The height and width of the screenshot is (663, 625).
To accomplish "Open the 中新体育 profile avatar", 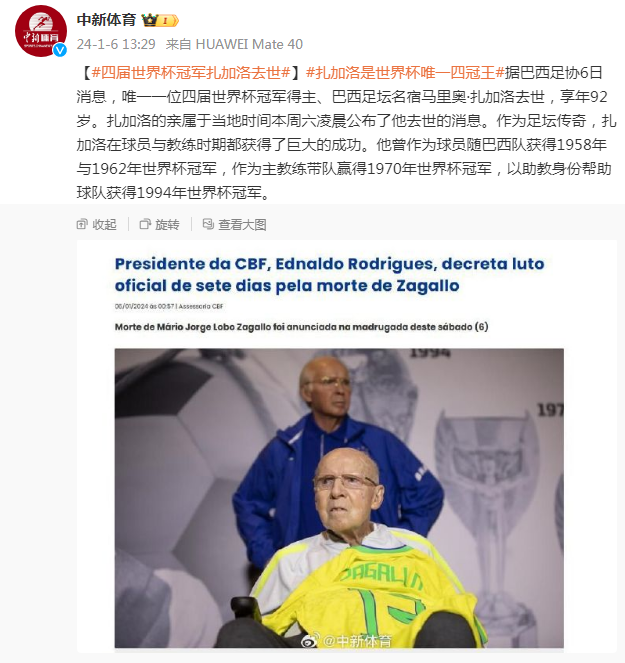I will (41, 31).
